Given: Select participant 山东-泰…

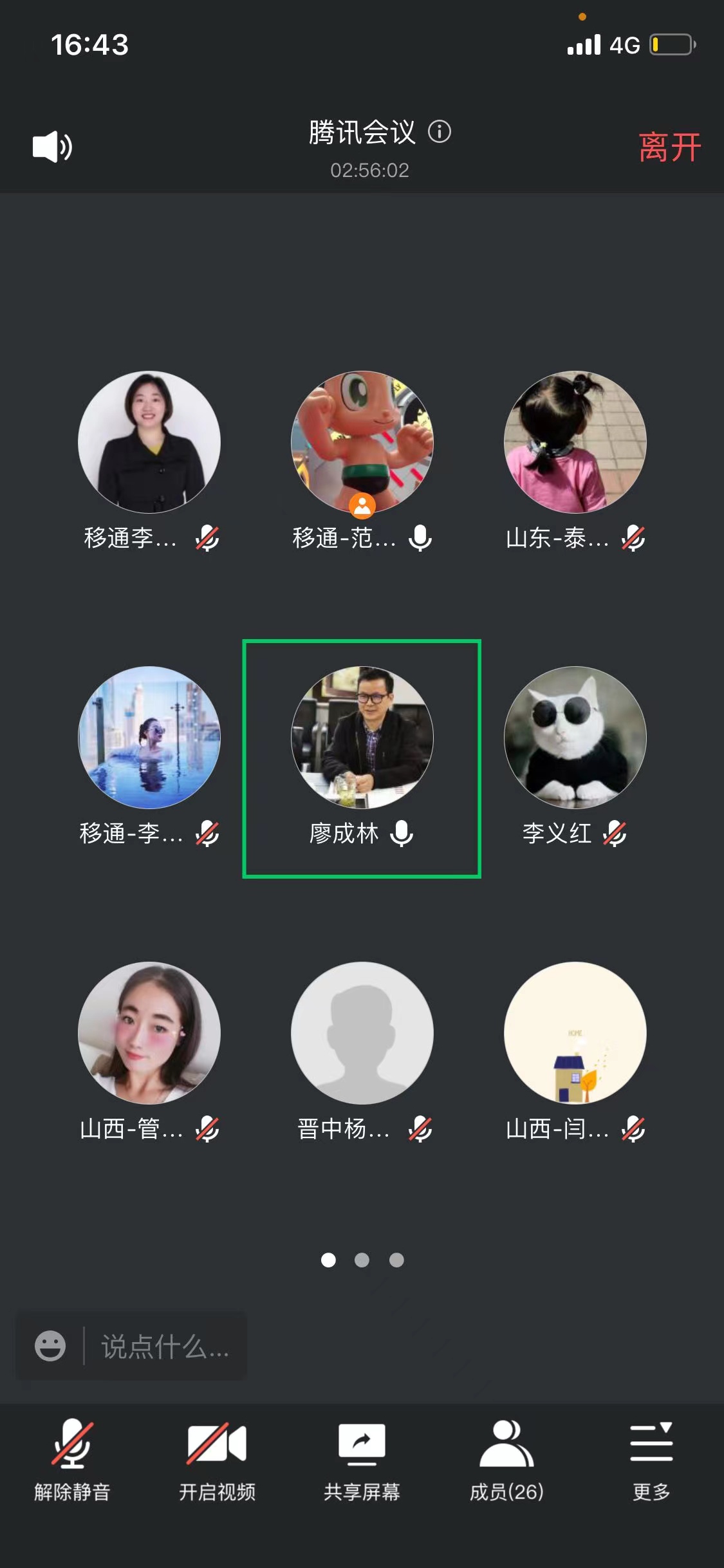Looking at the screenshot, I should (x=575, y=443).
